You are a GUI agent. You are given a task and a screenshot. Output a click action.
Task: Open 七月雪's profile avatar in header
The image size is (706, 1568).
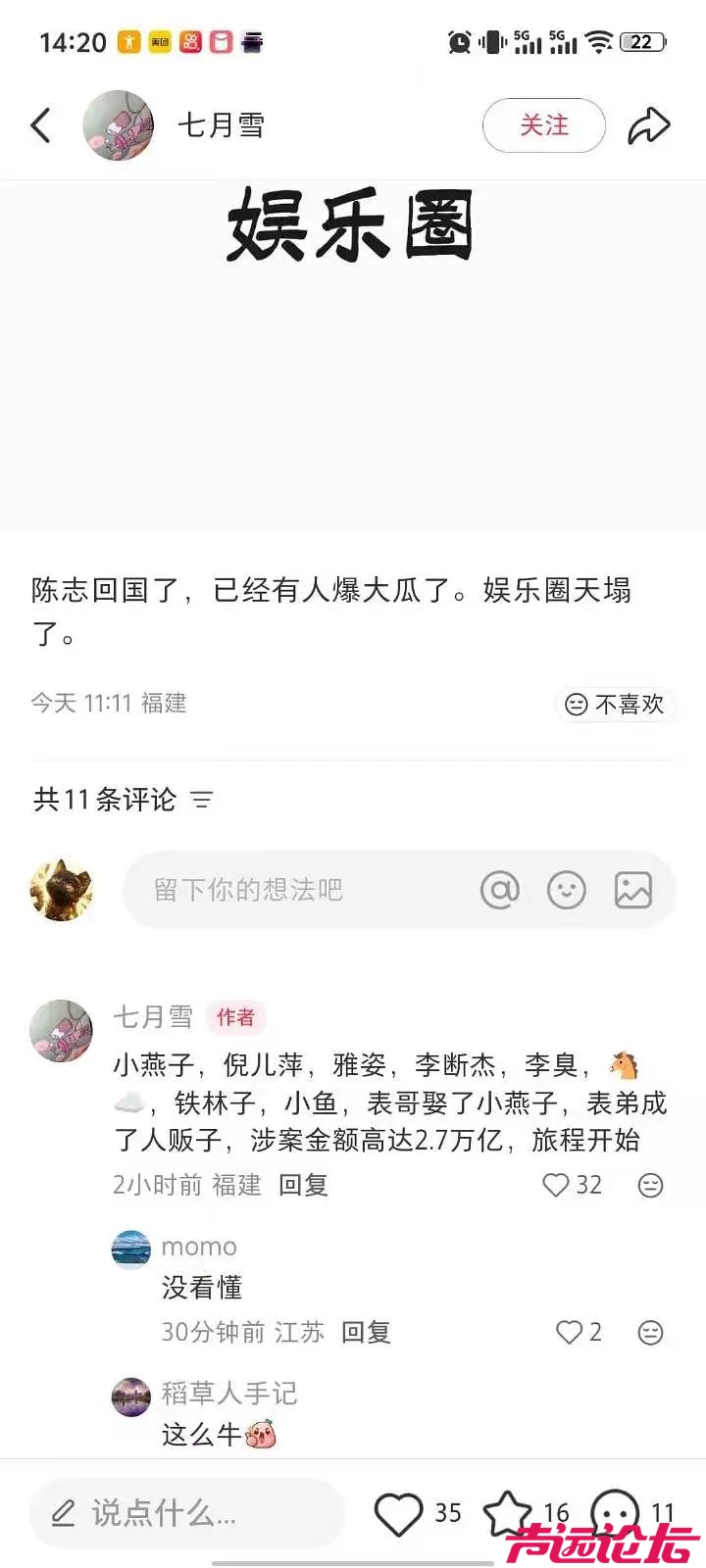[119, 125]
